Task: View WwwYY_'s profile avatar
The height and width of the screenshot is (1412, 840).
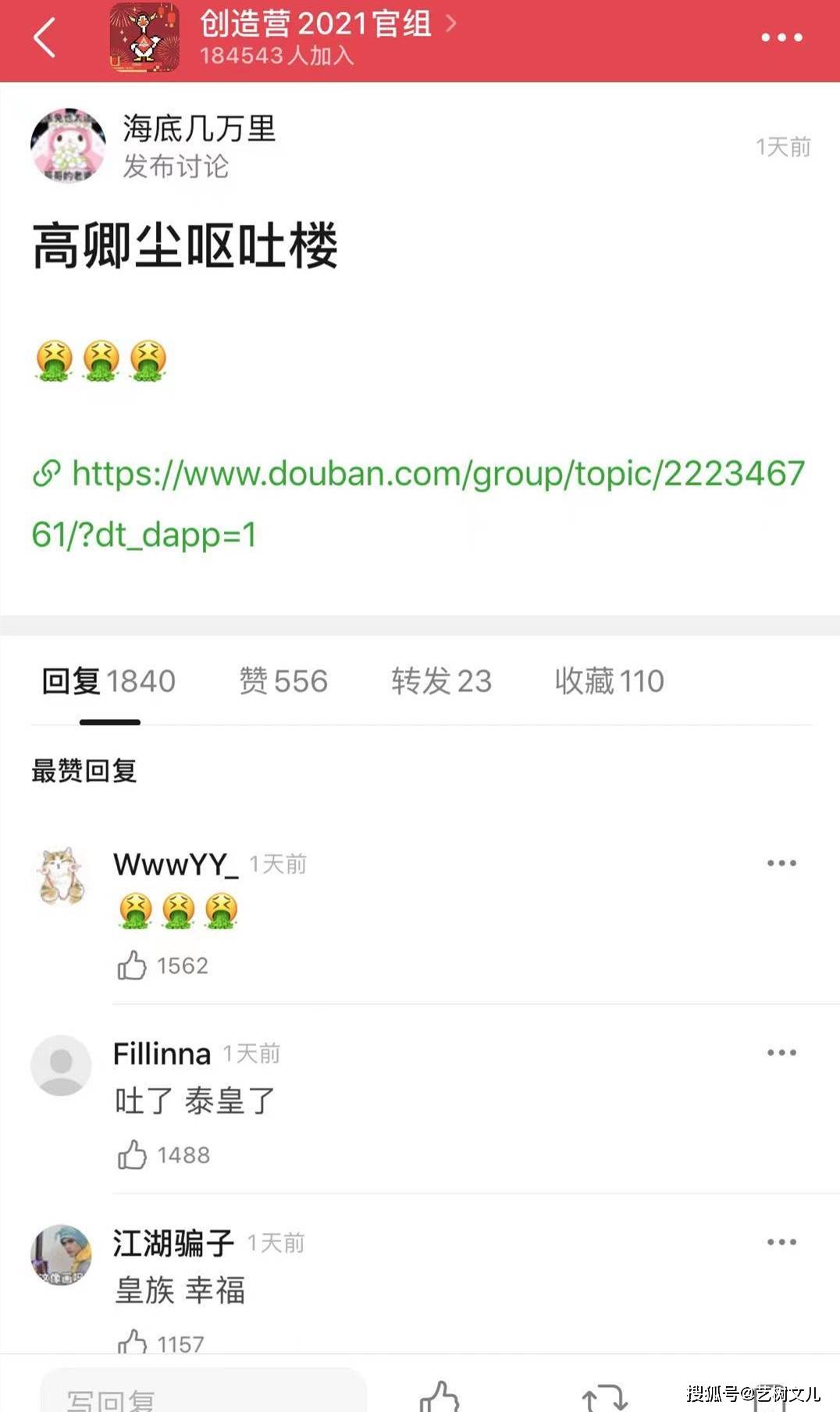Action: pos(61,876)
